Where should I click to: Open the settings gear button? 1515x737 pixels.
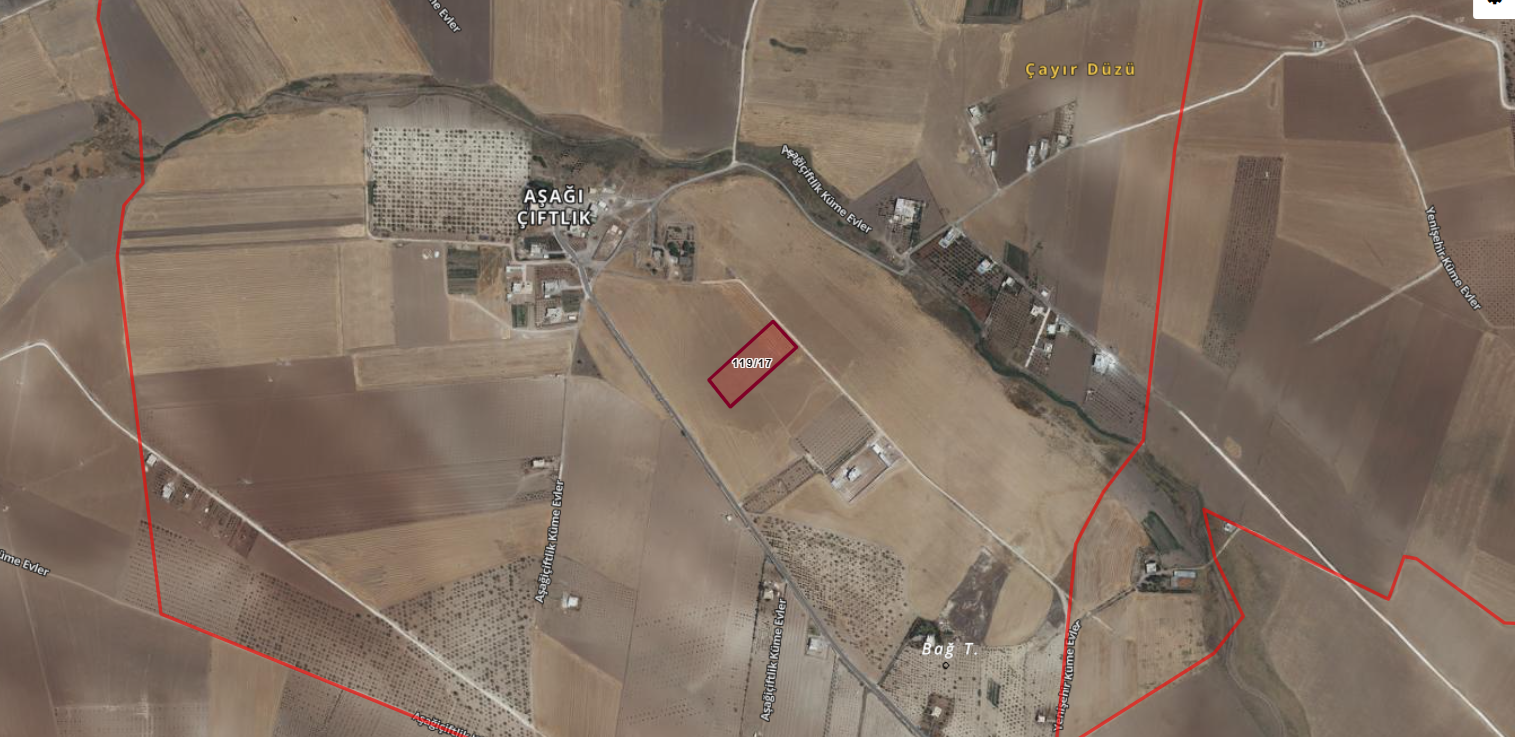pos(1494,4)
